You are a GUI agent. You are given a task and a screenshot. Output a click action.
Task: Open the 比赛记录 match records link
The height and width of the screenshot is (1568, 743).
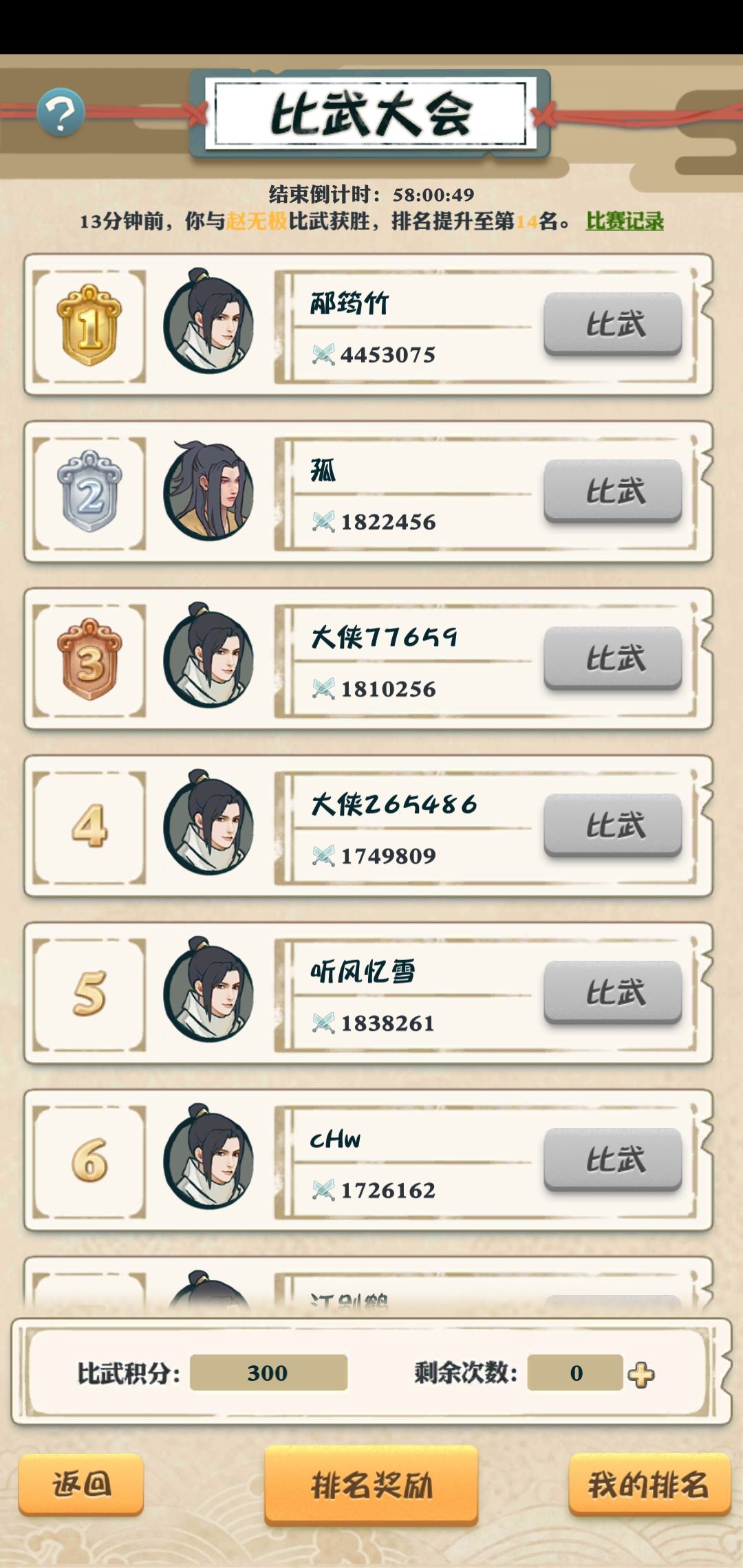[625, 221]
